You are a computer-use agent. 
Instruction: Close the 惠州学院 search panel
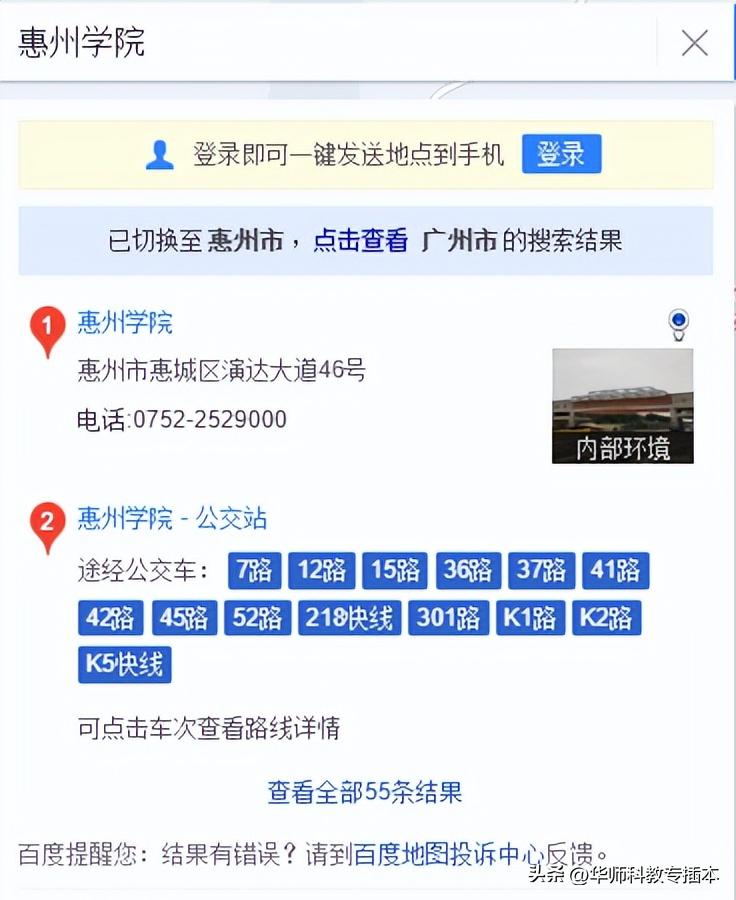(695, 43)
